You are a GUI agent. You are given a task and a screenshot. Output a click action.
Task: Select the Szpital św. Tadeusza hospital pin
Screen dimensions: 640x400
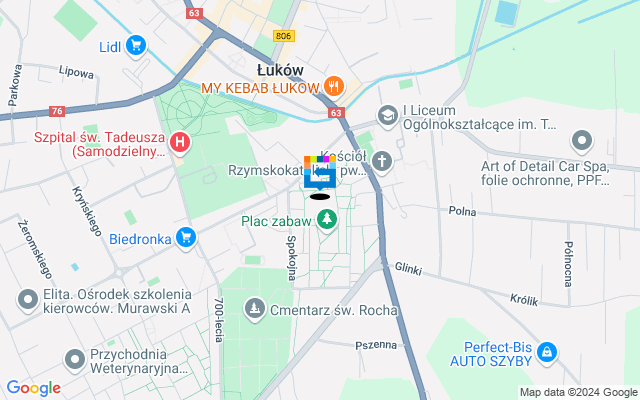click(179, 142)
